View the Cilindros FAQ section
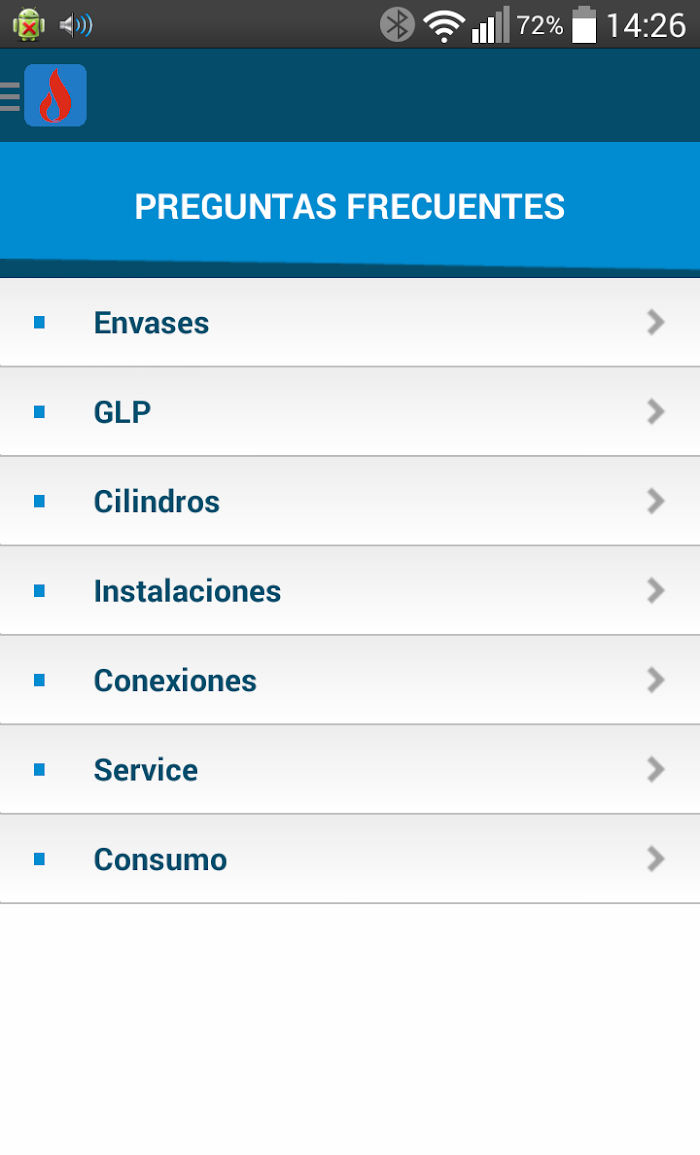 tap(350, 502)
